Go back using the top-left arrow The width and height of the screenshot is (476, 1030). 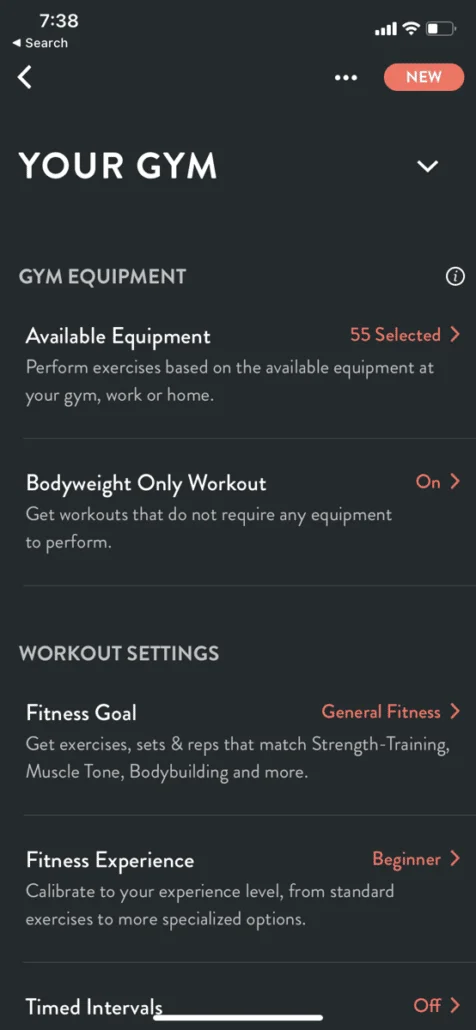[x=24, y=78]
